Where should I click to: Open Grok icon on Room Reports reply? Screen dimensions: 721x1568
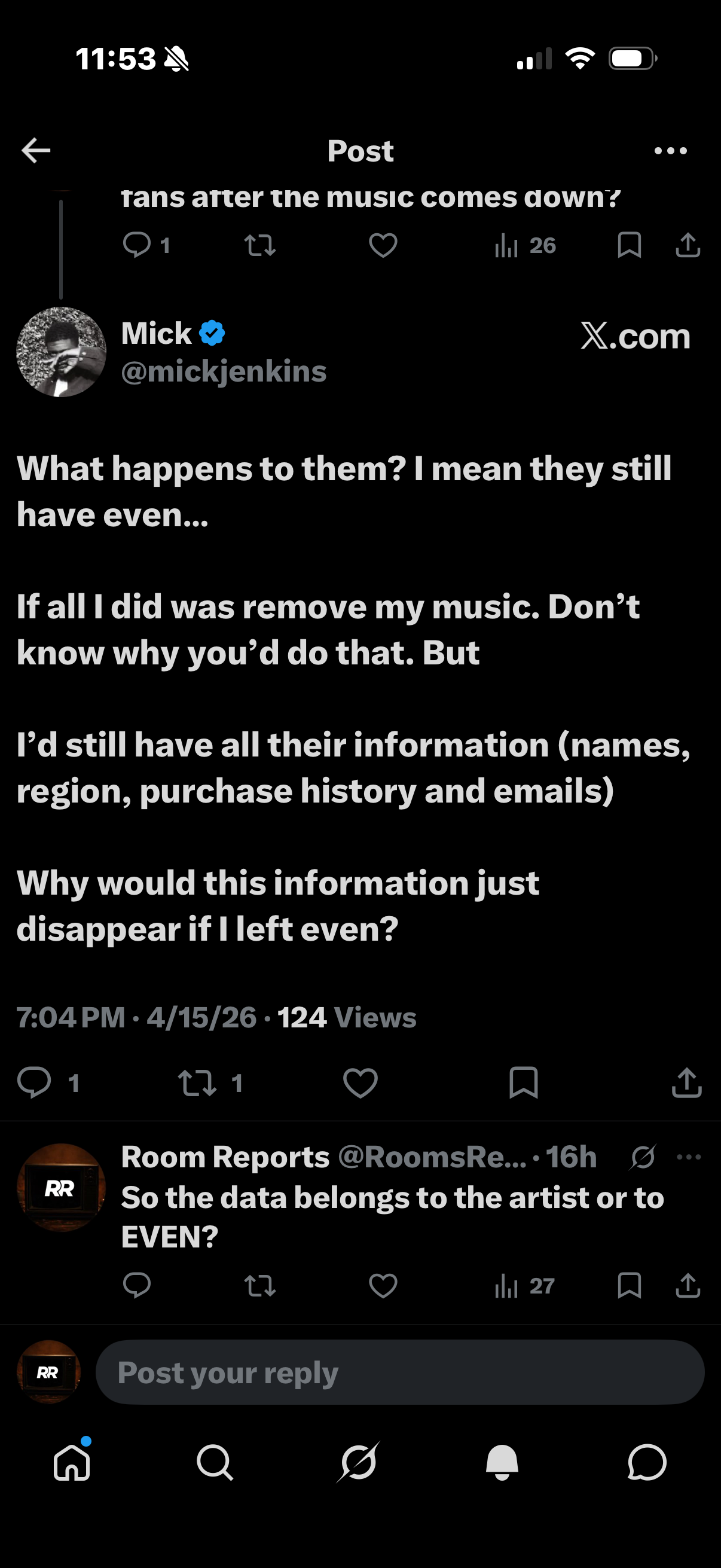pyautogui.click(x=643, y=1157)
